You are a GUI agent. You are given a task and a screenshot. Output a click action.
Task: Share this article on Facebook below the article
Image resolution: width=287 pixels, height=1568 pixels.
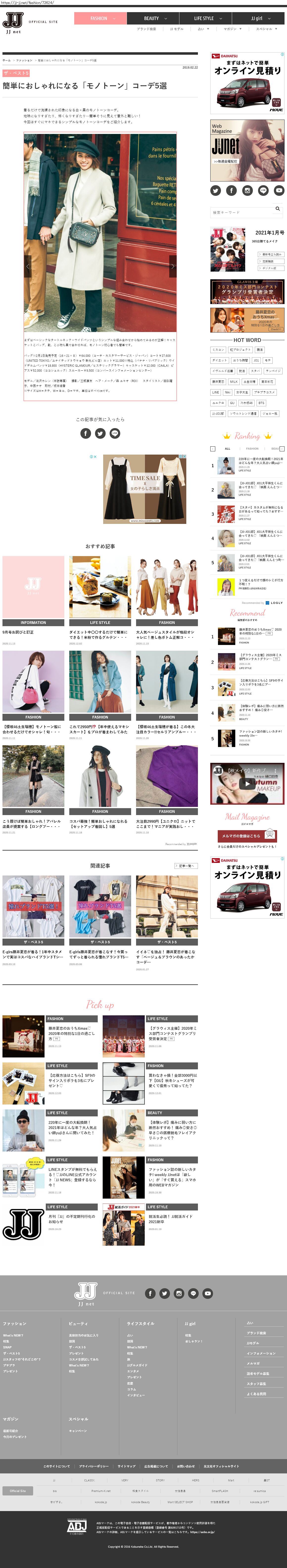coord(86,433)
